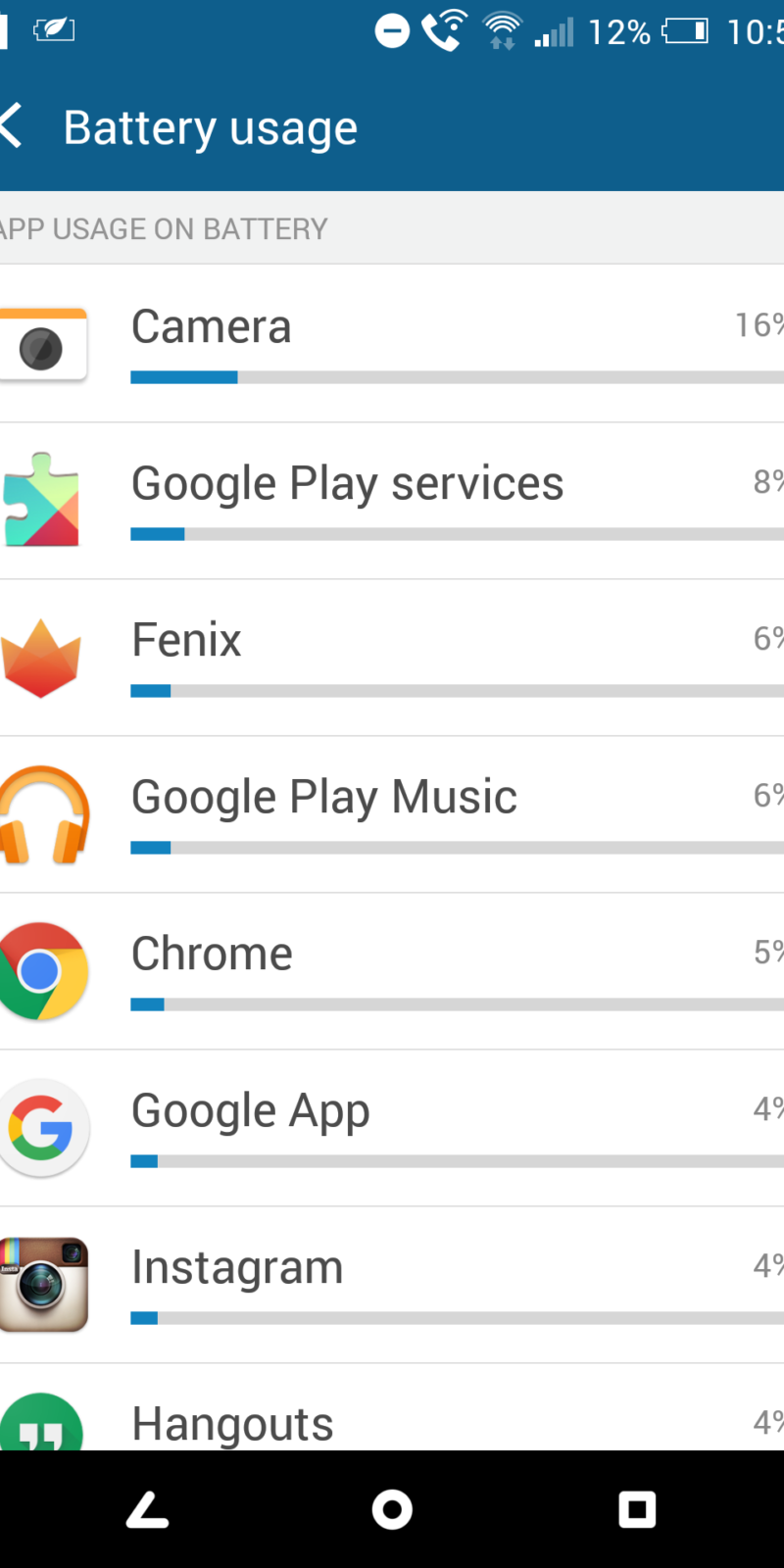The image size is (784, 1568).
Task: Open recent apps from navigation bar
Action: pos(637,1509)
